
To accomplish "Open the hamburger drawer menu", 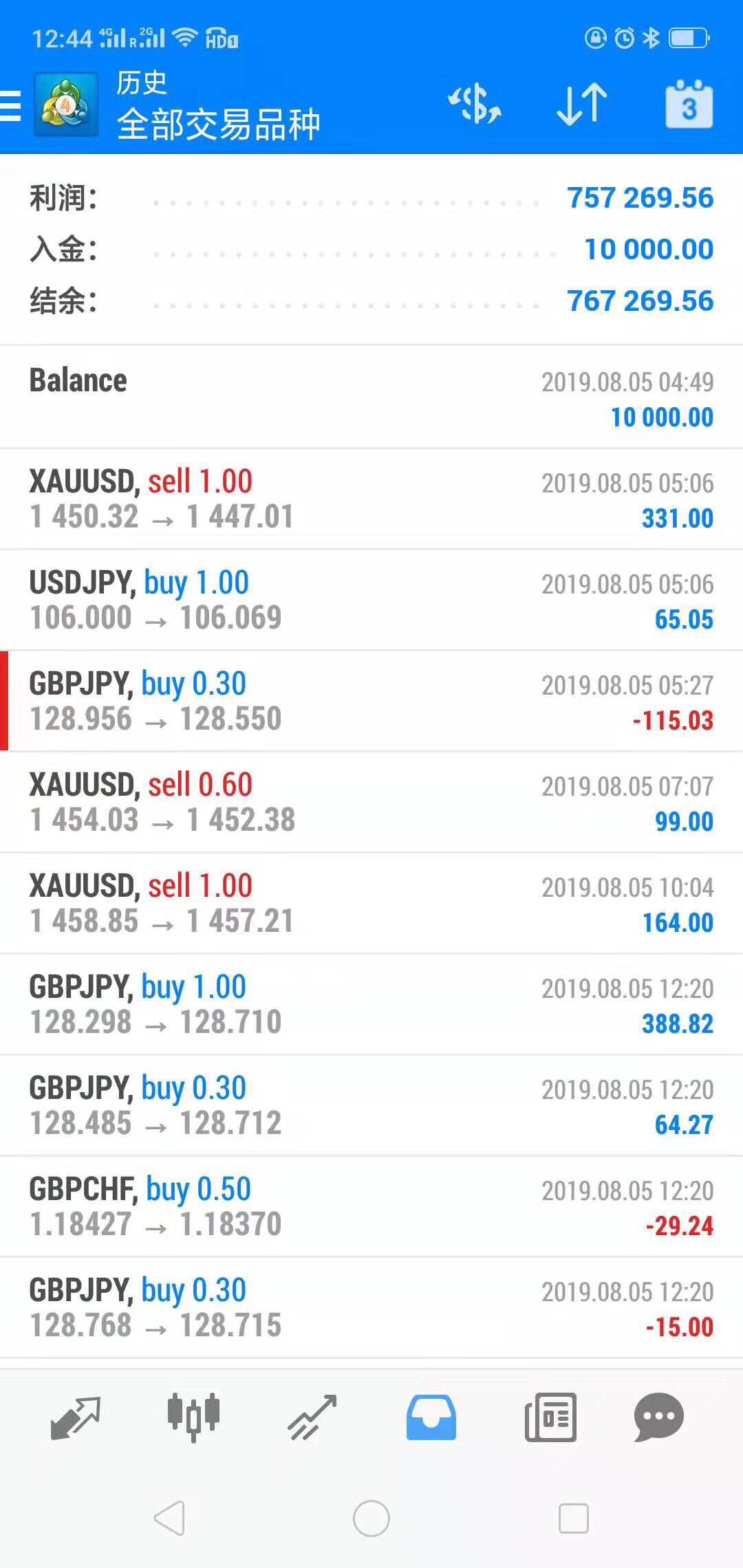I will pos(11,105).
